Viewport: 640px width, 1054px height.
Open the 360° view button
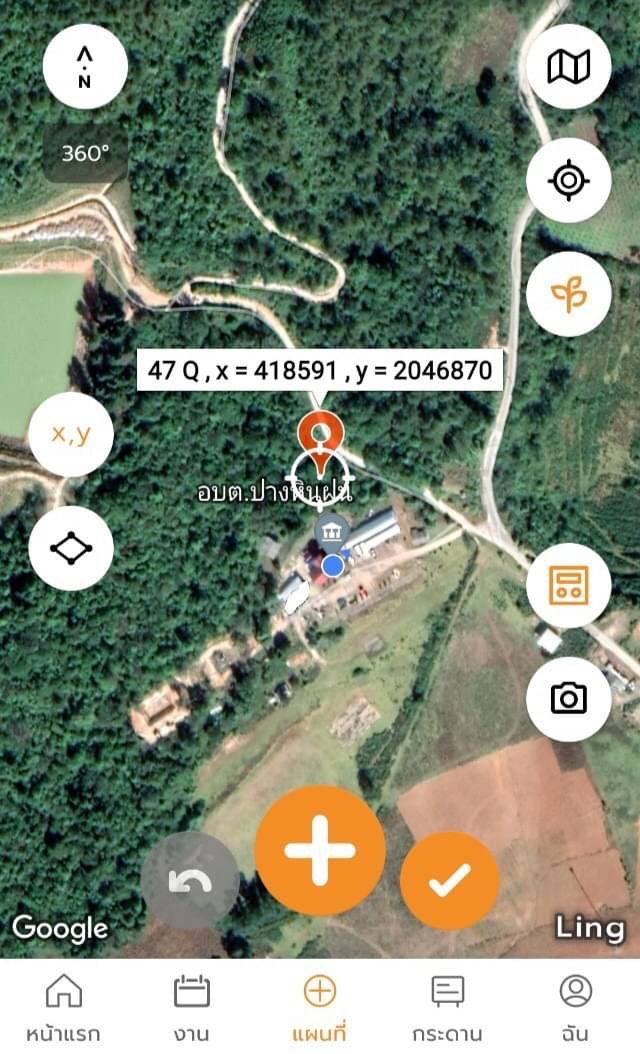[x=85, y=153]
